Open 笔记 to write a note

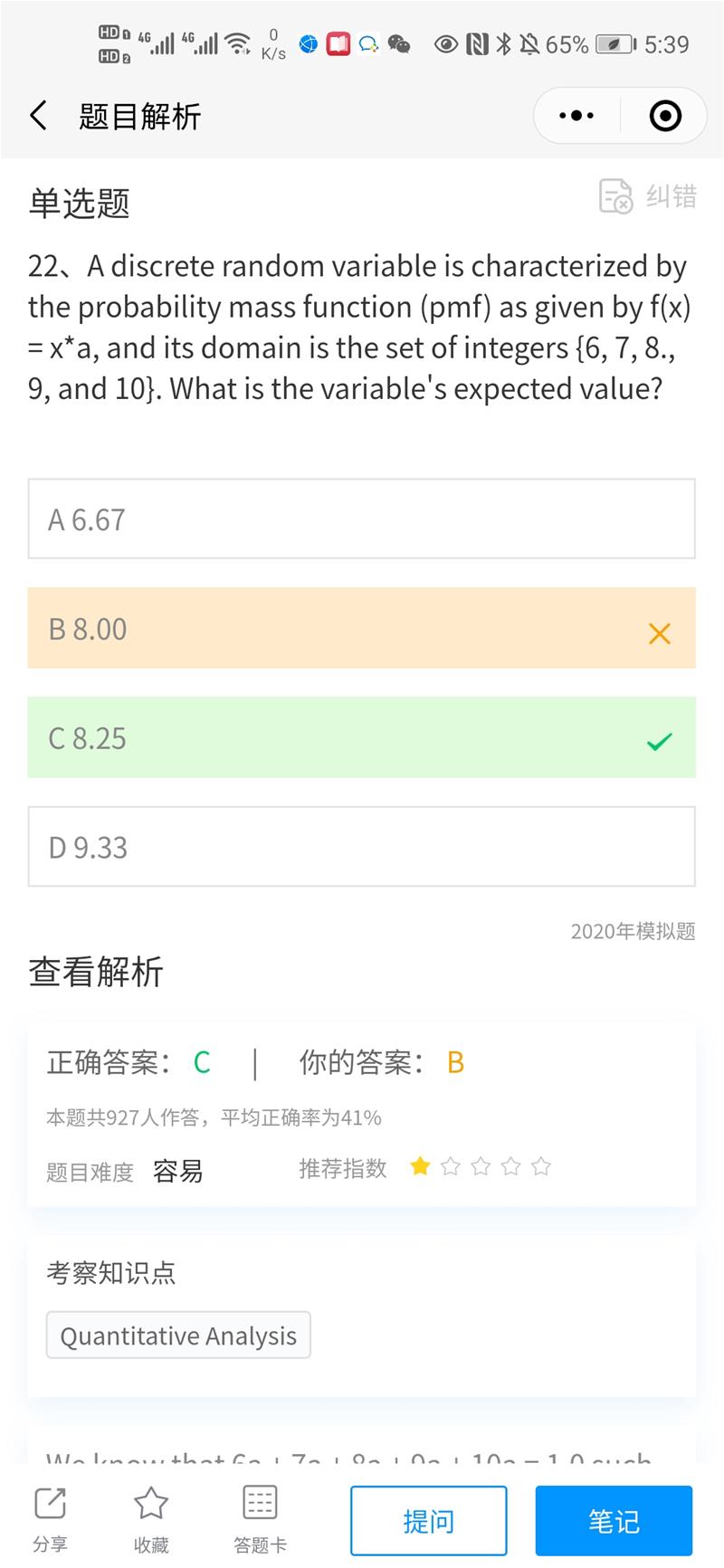(614, 1521)
